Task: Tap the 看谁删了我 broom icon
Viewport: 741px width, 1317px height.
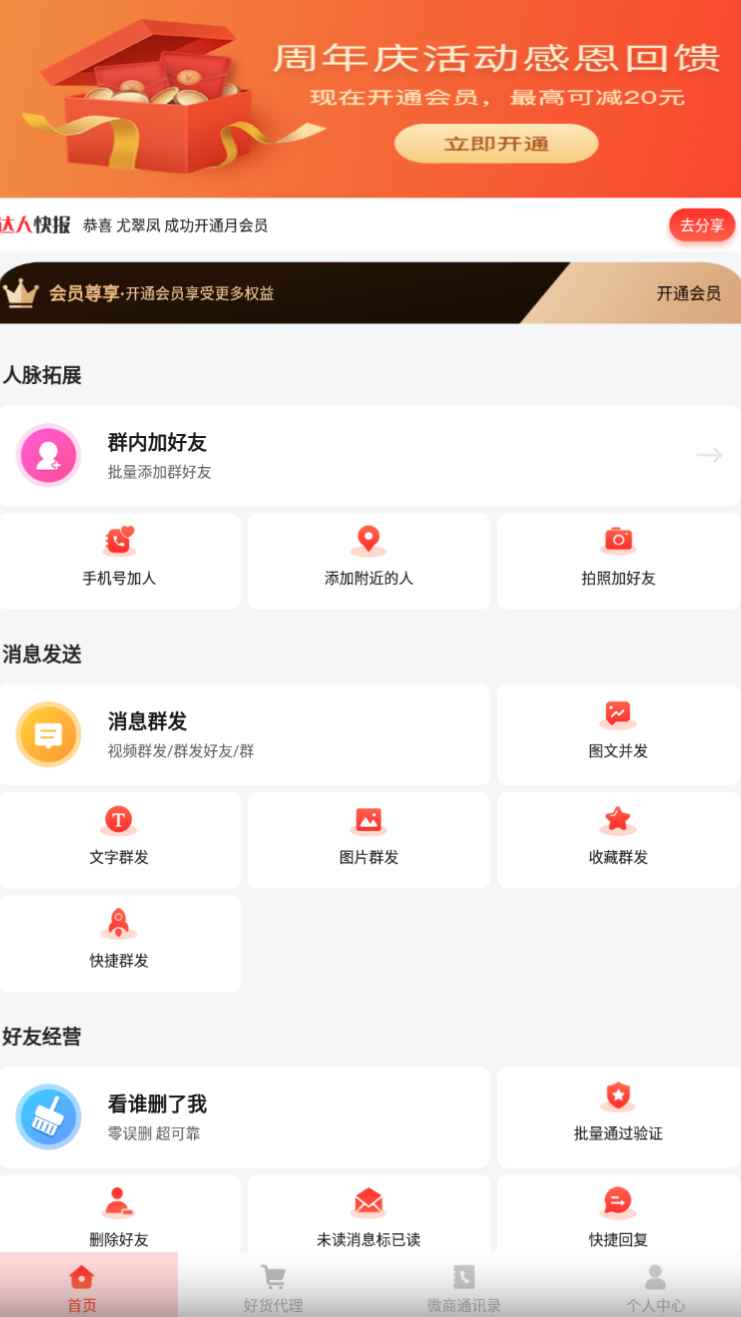Action: point(48,1117)
